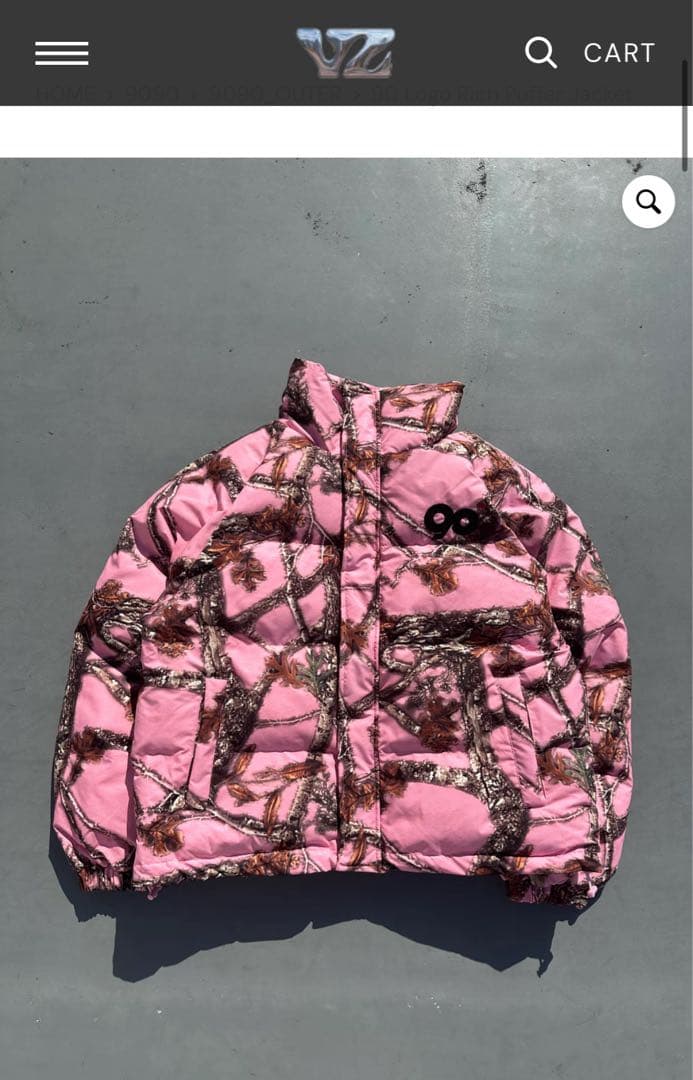Open the hamburger menu

62,53
